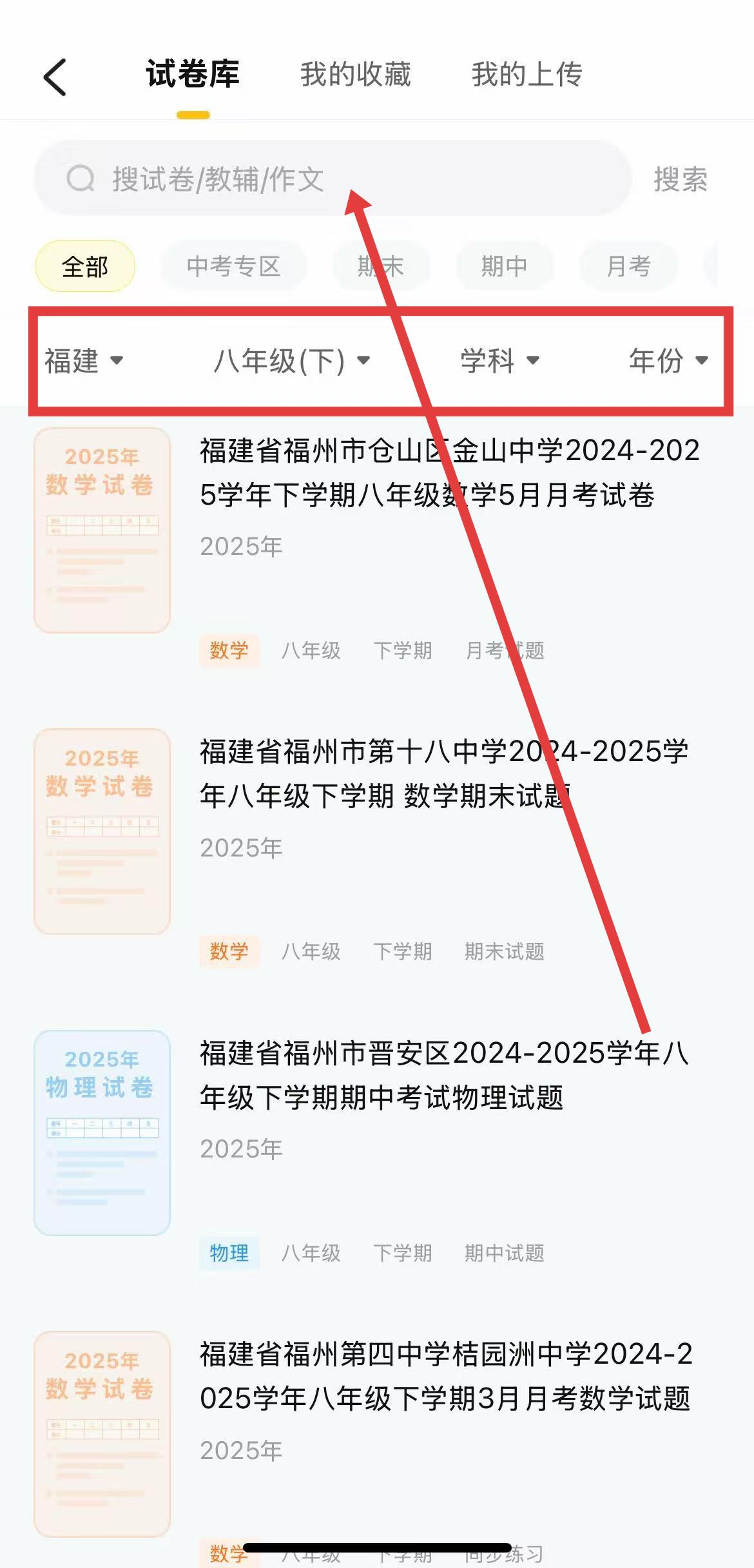Viewport: 754px width, 1568px height.
Task: Select the 试卷库 tab
Action: coord(193,75)
